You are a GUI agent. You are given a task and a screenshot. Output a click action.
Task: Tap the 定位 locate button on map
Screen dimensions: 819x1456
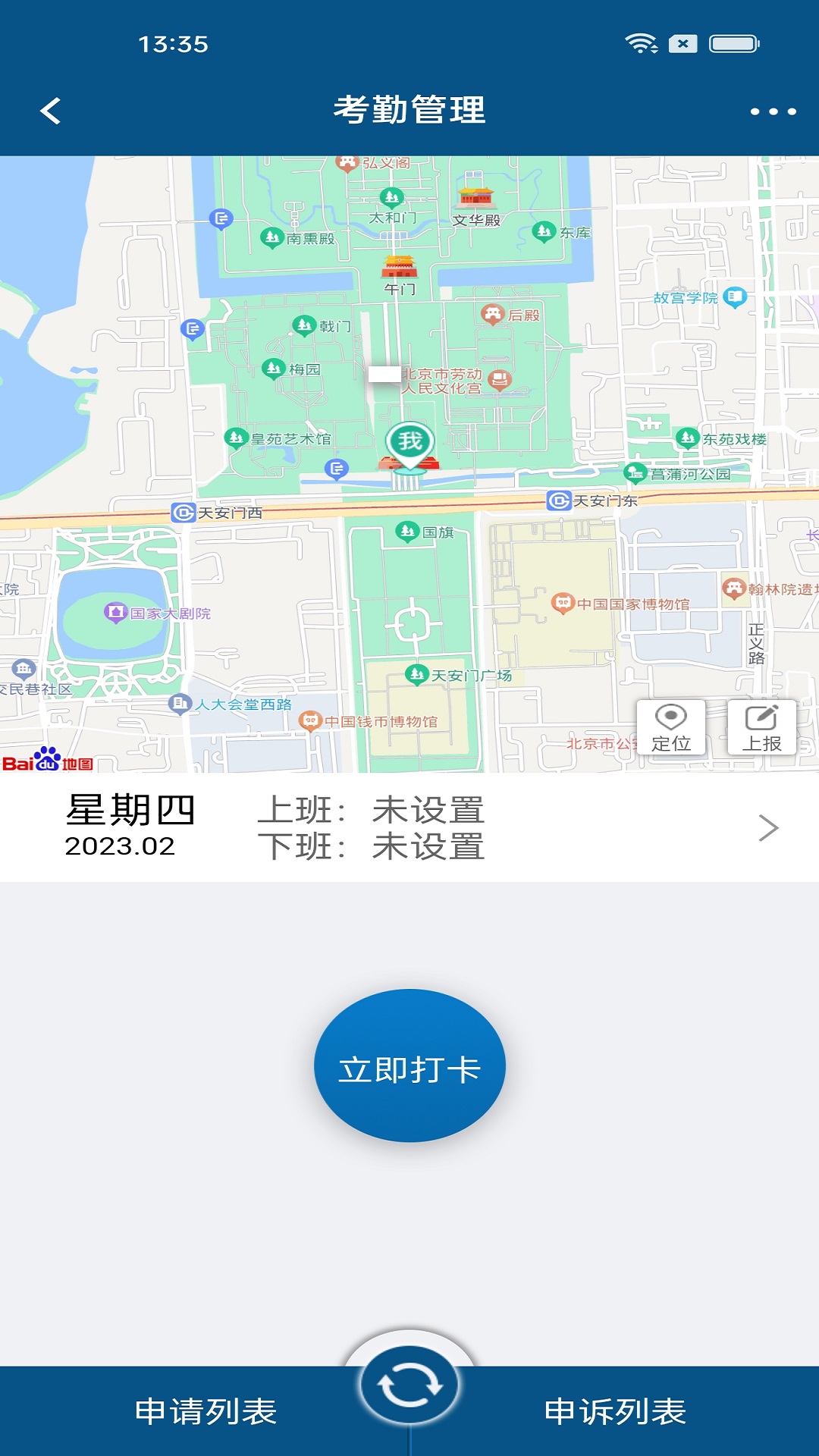click(670, 727)
